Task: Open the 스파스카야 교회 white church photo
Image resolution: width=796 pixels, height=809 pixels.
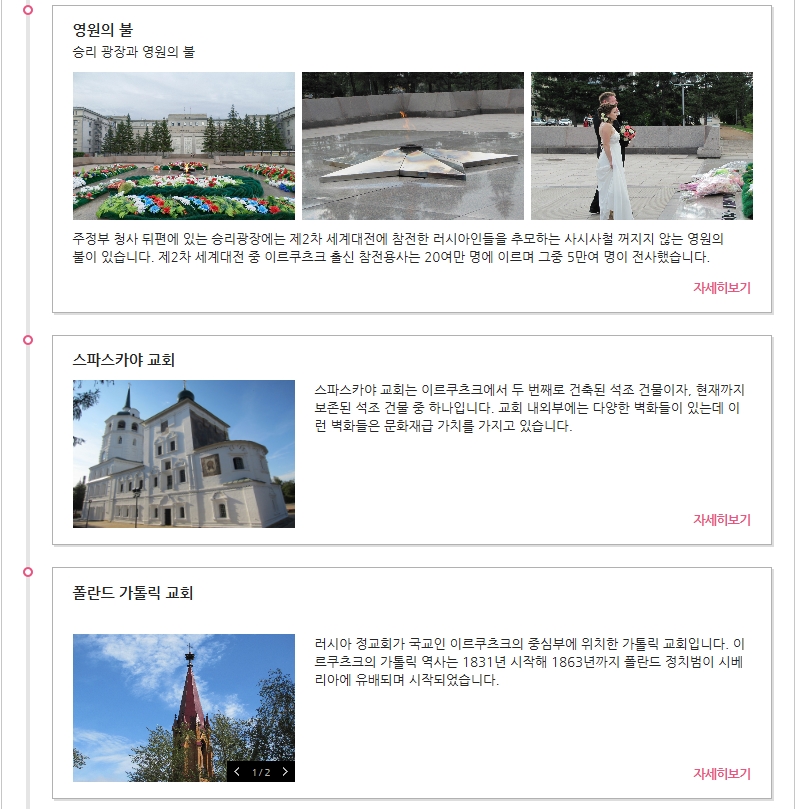Action: pos(184,454)
